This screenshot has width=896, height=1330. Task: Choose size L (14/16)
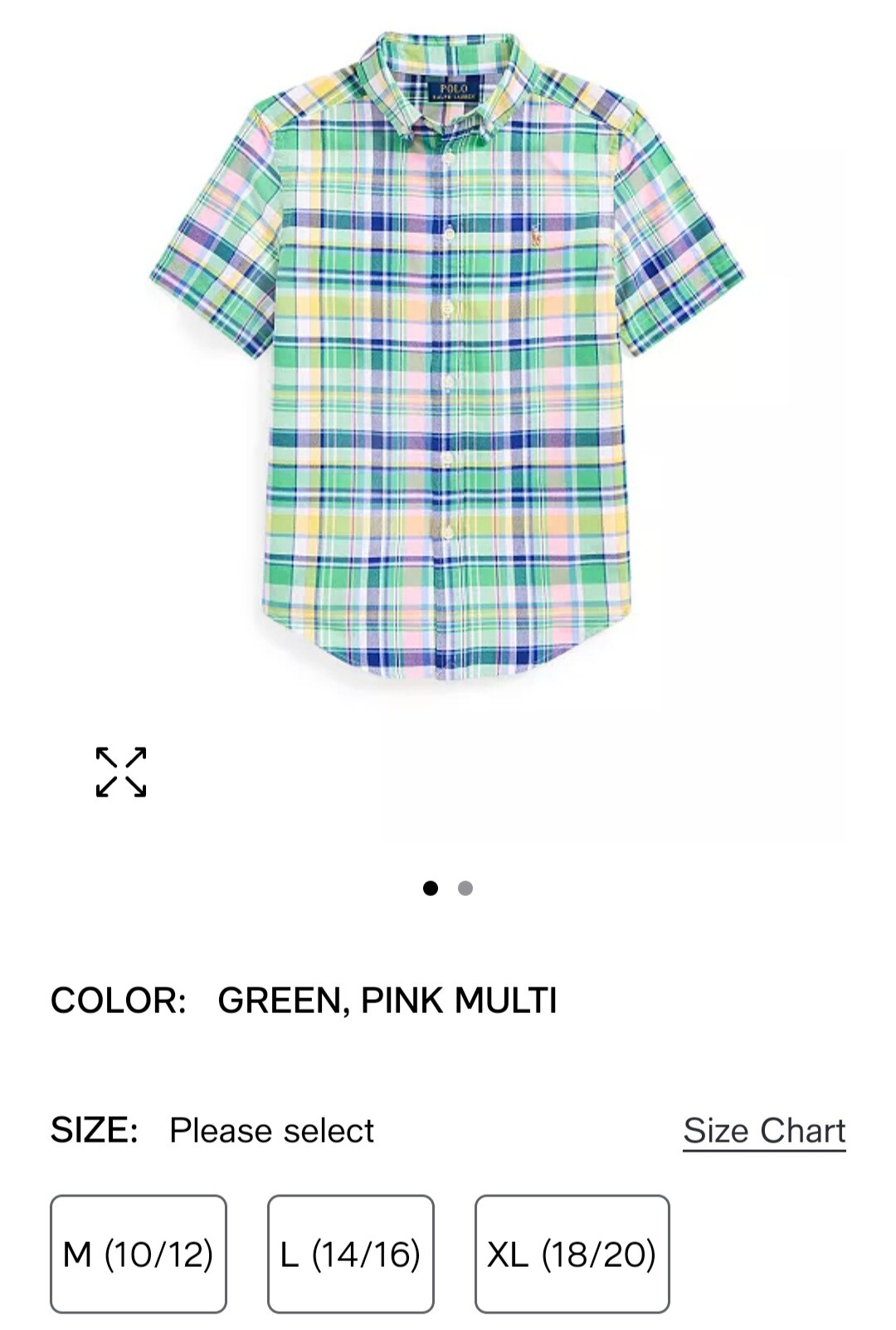pyautogui.click(x=350, y=1254)
